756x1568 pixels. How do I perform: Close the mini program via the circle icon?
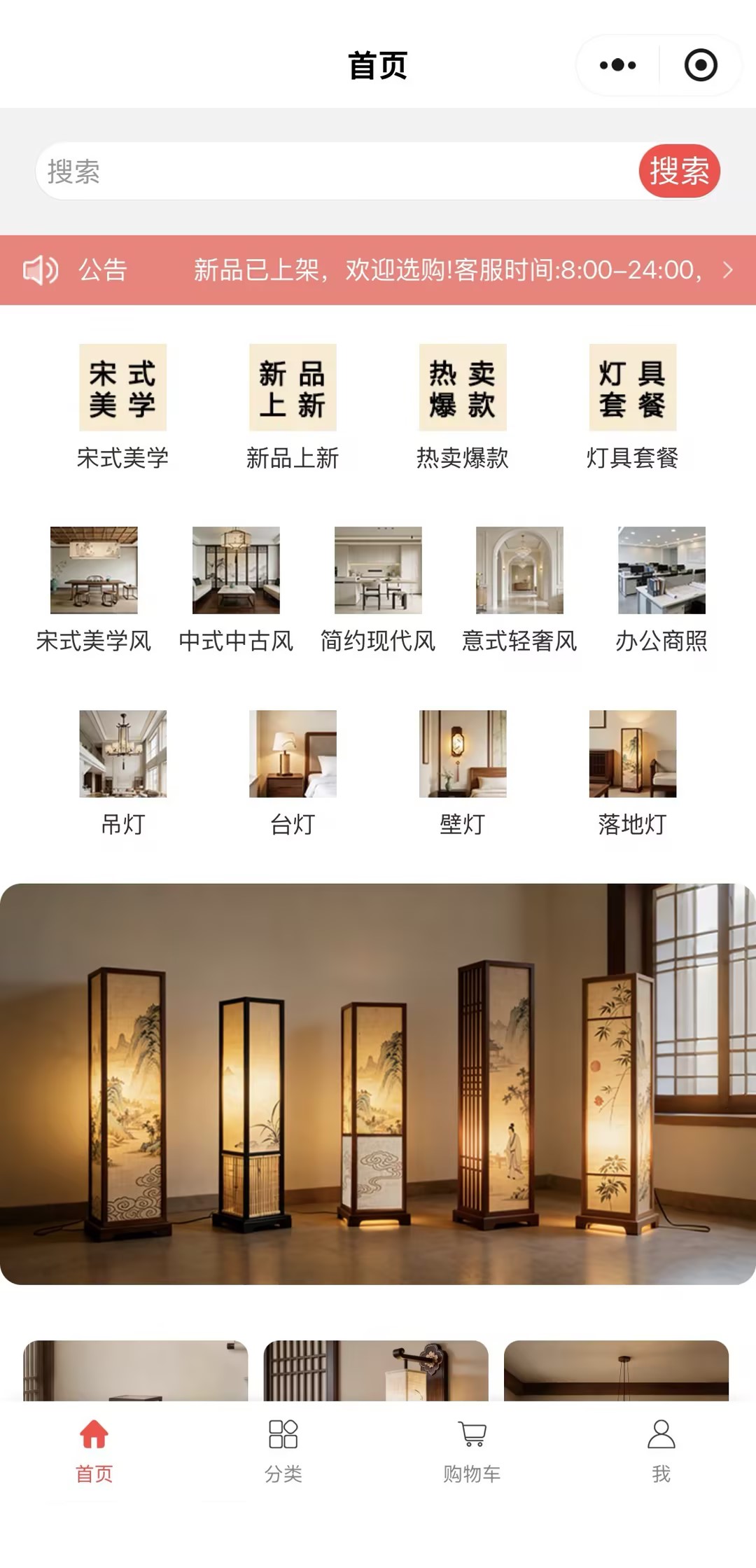point(700,65)
